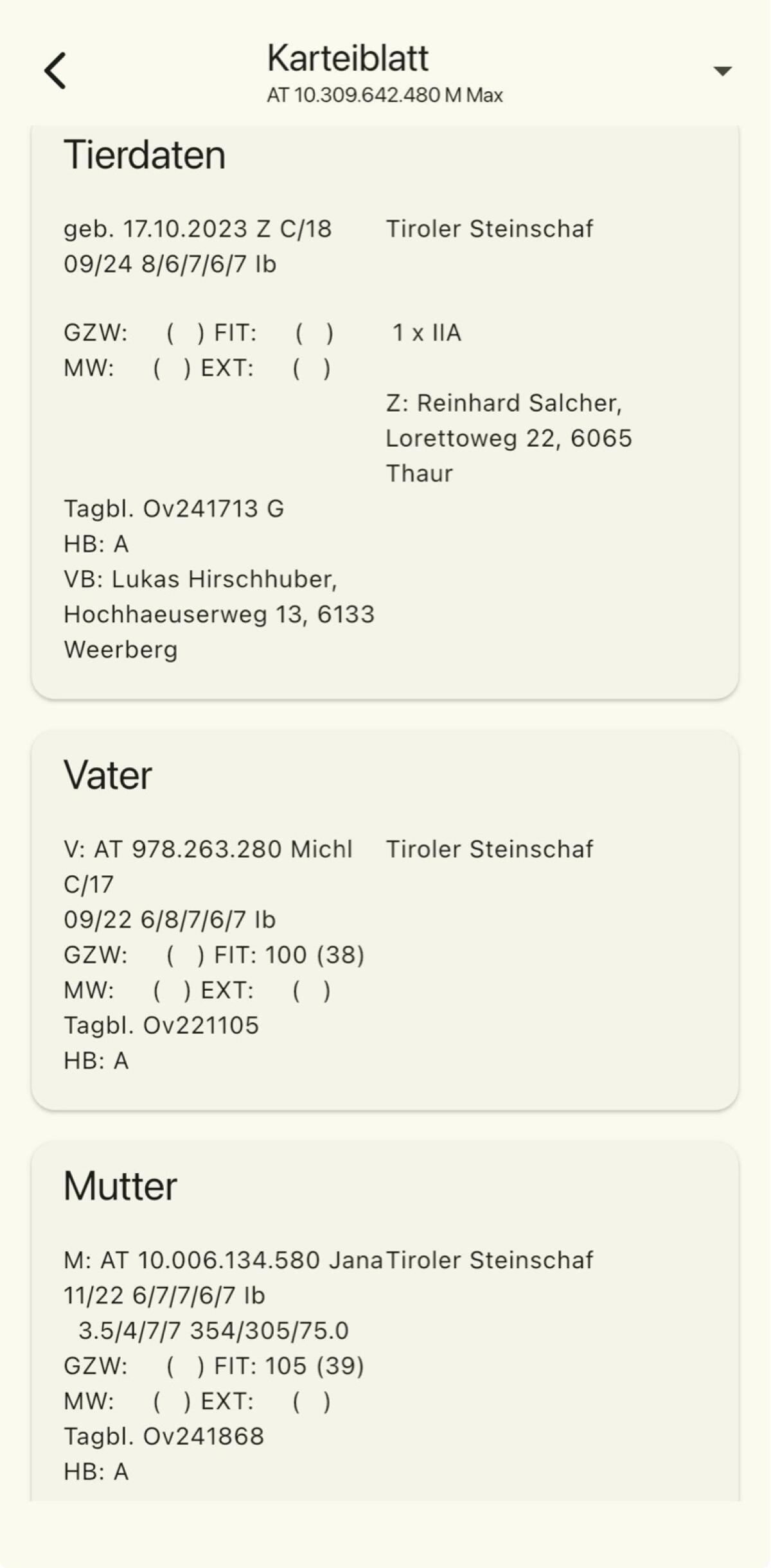Click the Tagbl. Ov221105 entry
Viewport: 771px width, 1568px height.
click(x=161, y=1025)
